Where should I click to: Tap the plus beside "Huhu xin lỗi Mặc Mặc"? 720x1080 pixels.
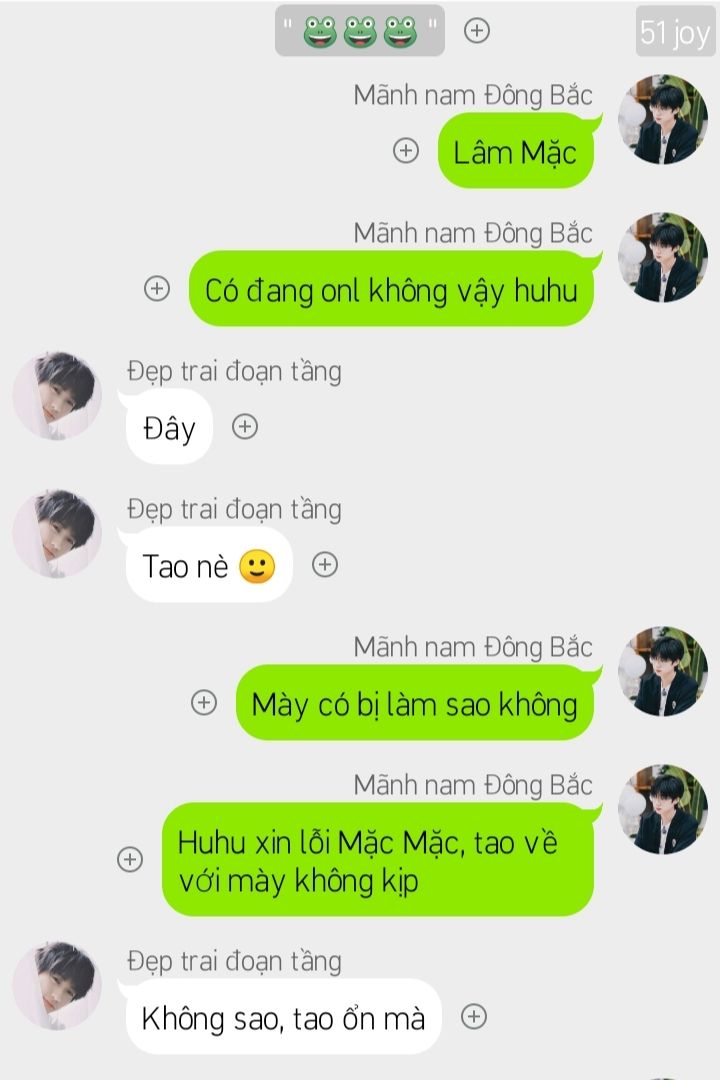pos(130,859)
